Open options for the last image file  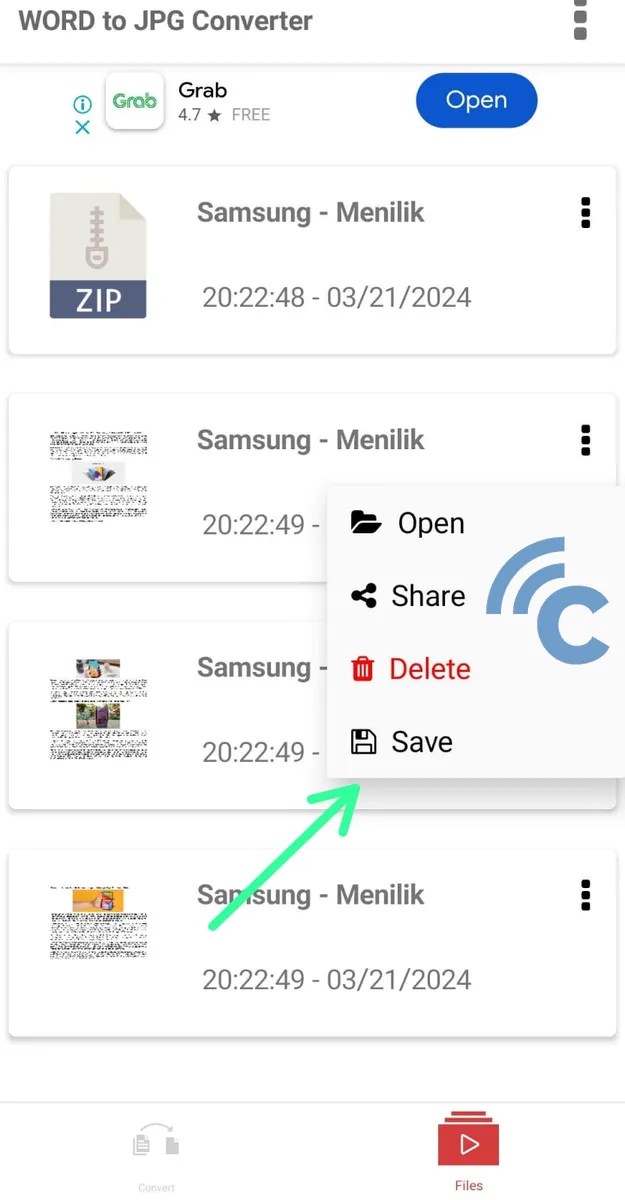tap(585, 895)
